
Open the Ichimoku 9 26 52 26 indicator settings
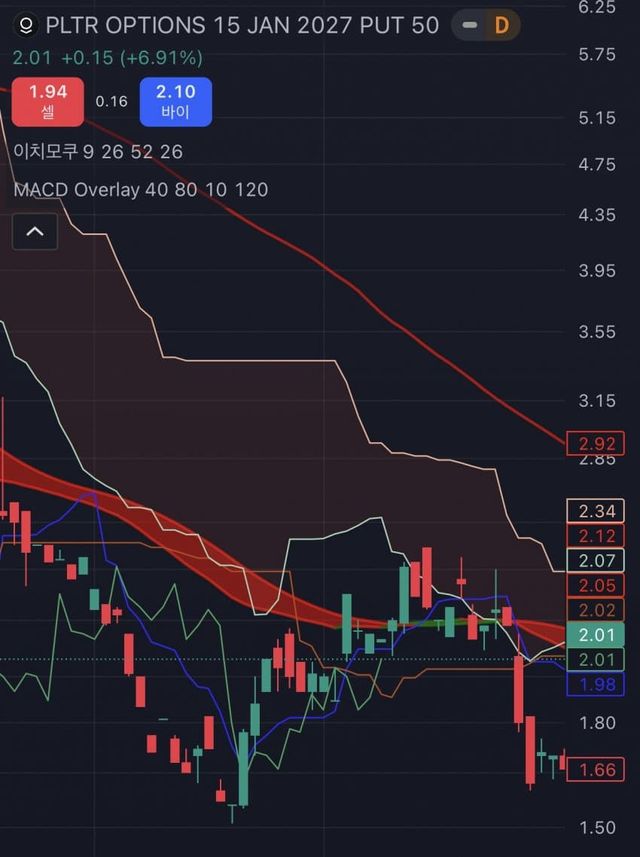98,152
